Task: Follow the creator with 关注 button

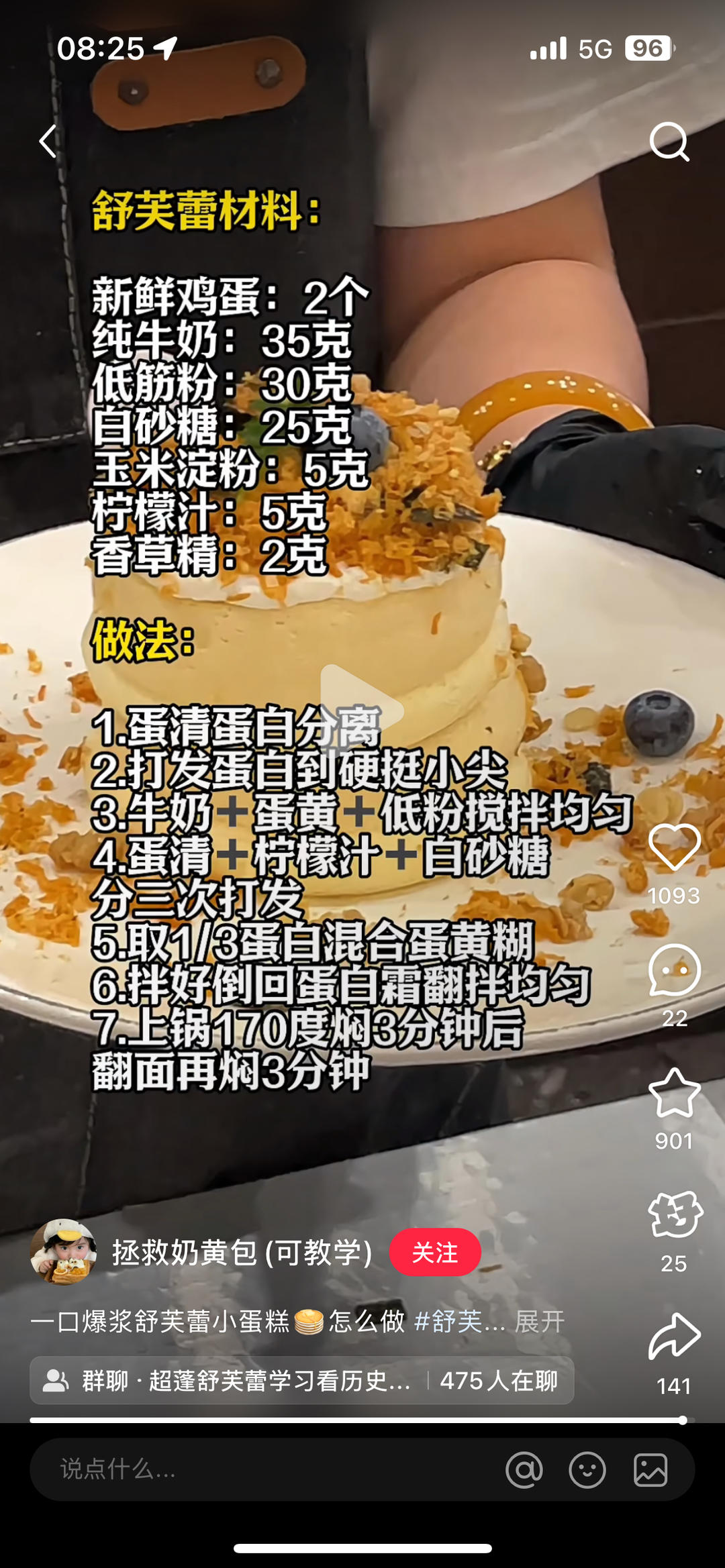Action: coord(435,1252)
